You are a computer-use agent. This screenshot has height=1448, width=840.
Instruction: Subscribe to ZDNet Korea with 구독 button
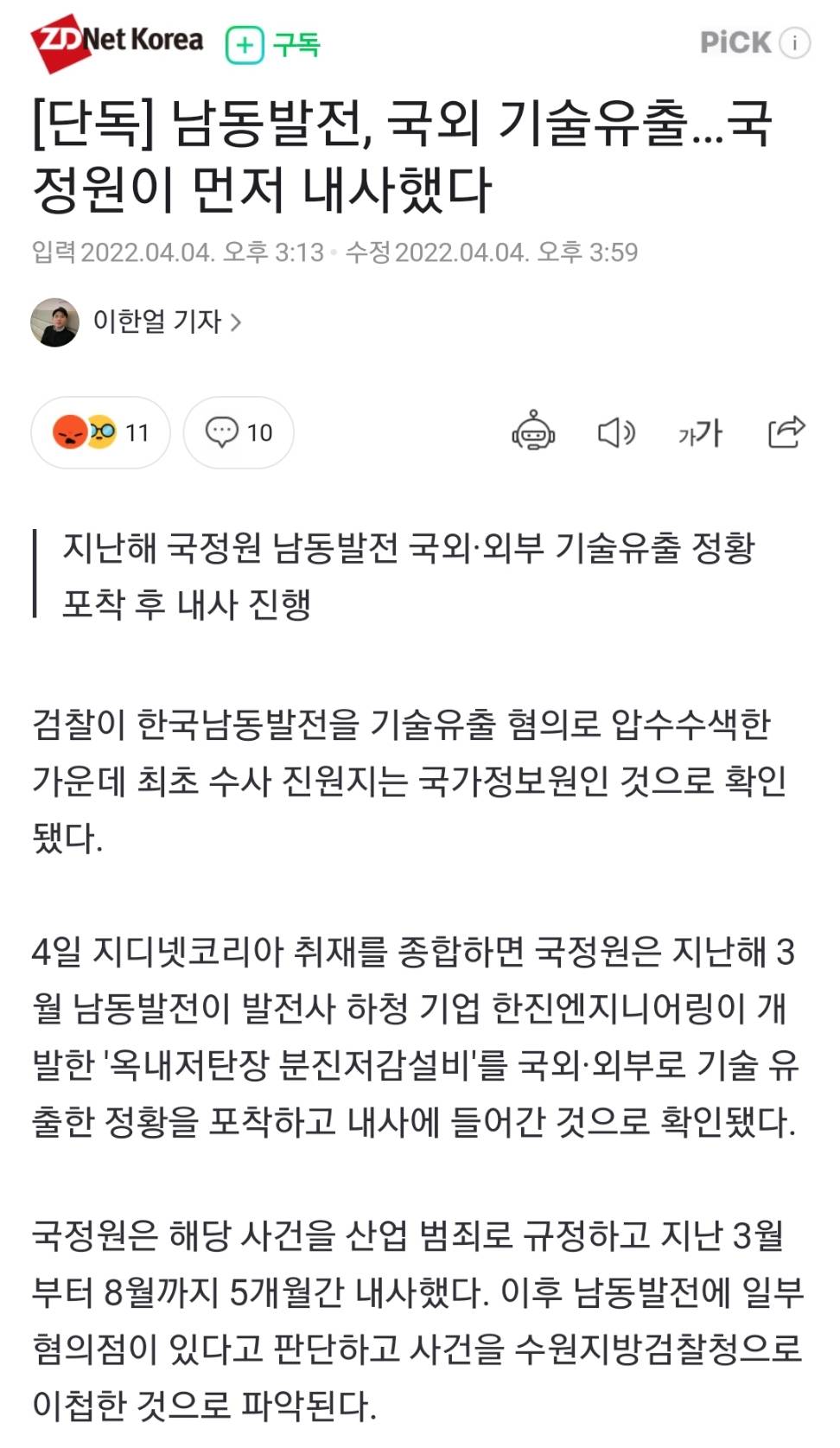[x=273, y=44]
